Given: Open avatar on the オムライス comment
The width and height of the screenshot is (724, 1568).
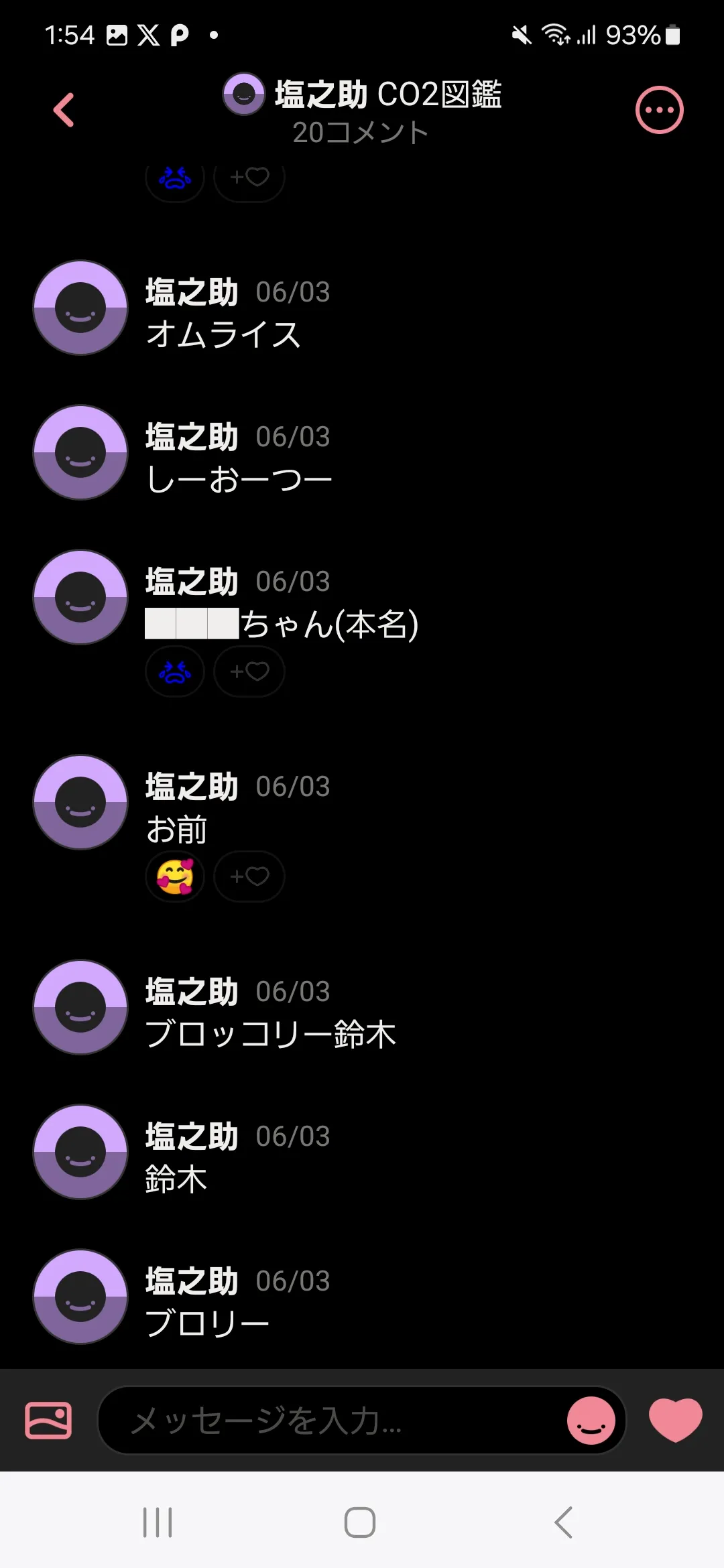Looking at the screenshot, I should (80, 308).
